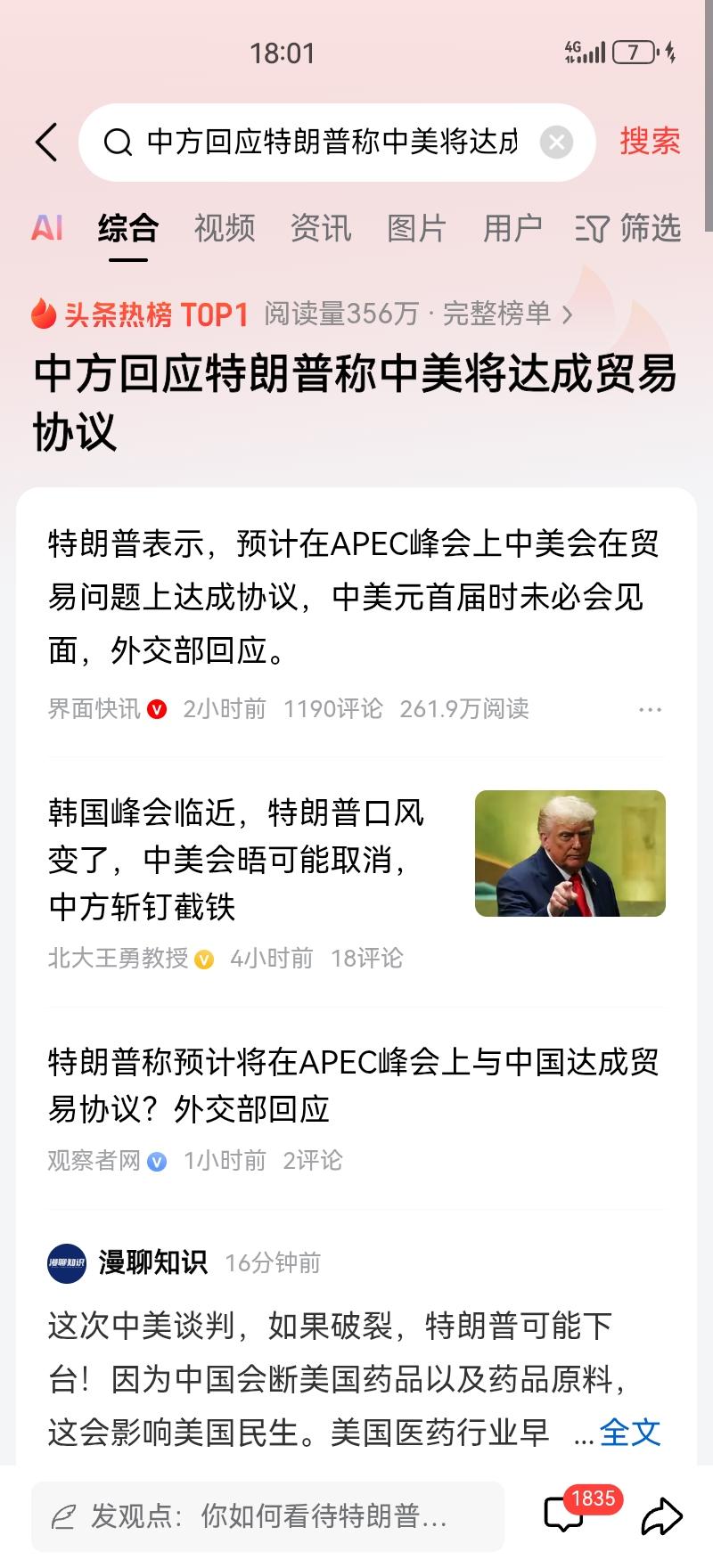Screen dimensions: 713x1568
Task: Switch to the AI tab
Action: point(46,228)
